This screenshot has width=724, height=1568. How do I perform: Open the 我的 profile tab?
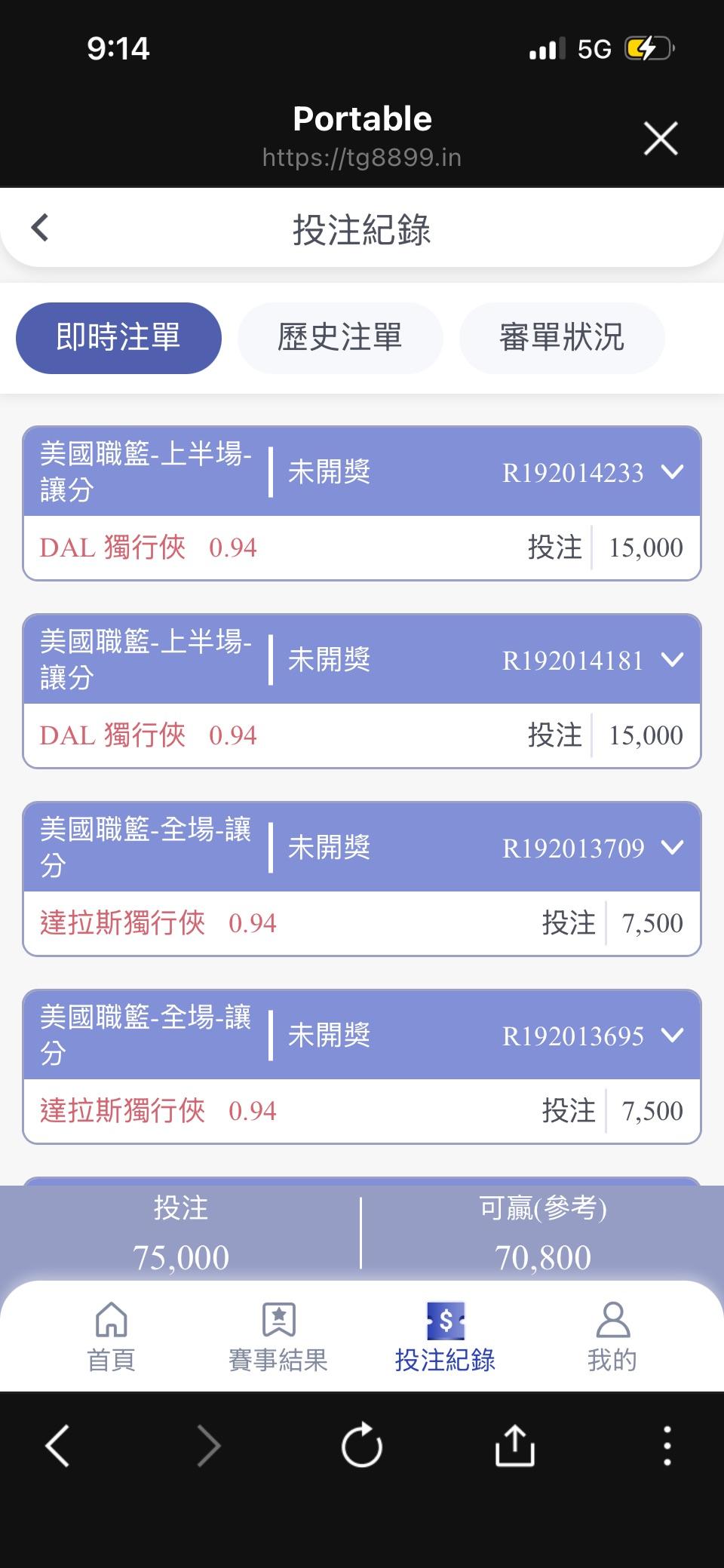[x=612, y=1337]
